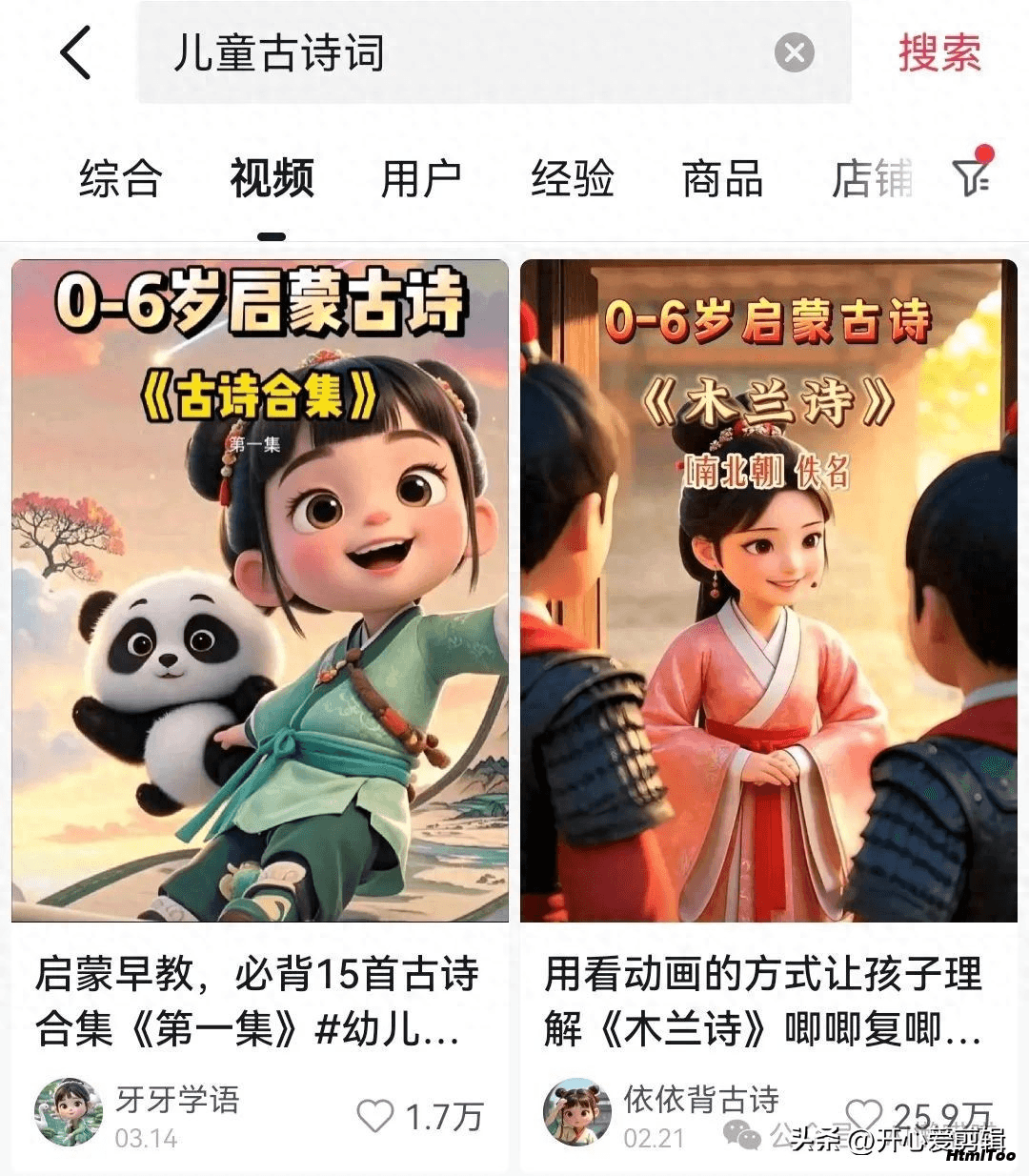Screen dimensions: 1029x1176
Task: View 依依背古诗's profile
Action: (577, 1112)
